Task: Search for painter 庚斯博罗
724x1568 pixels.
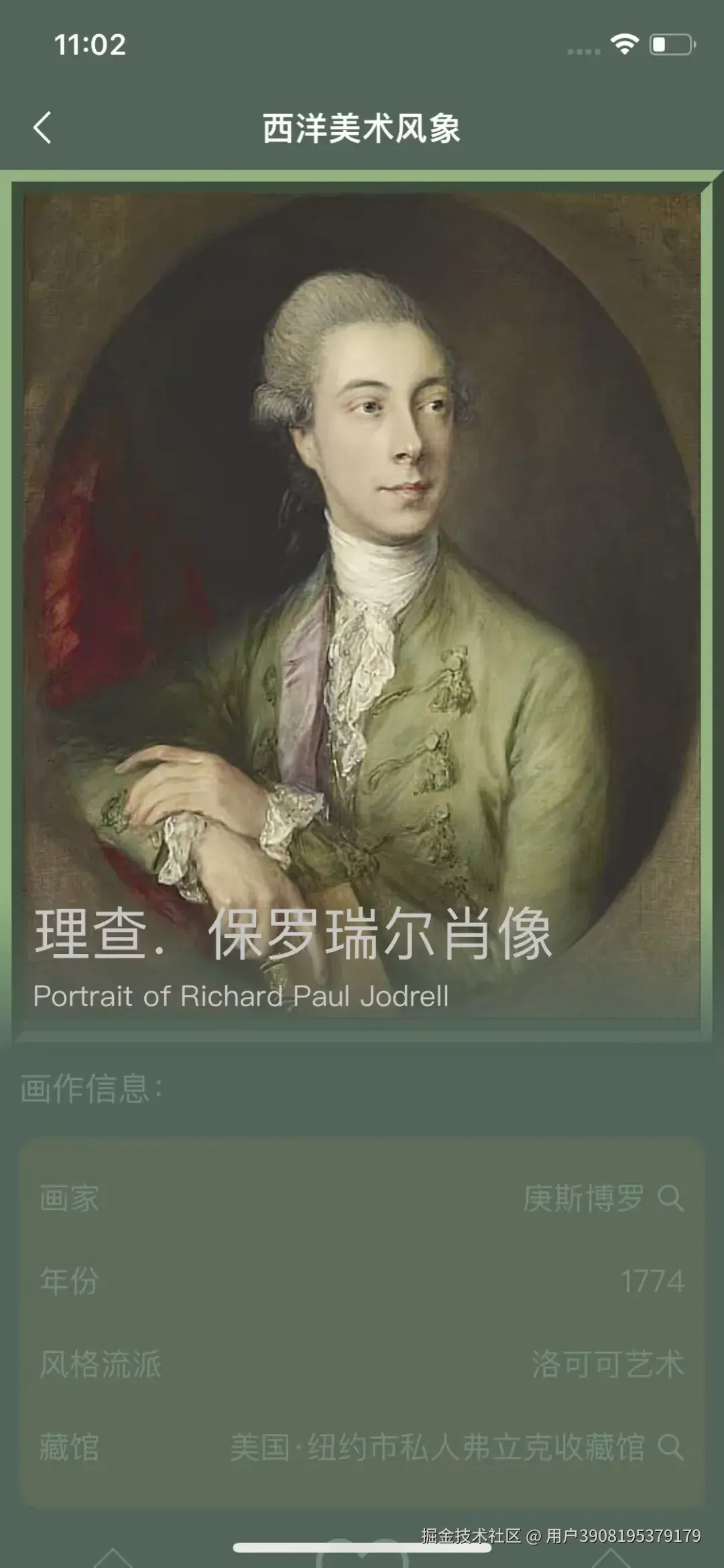Action: (670, 1198)
